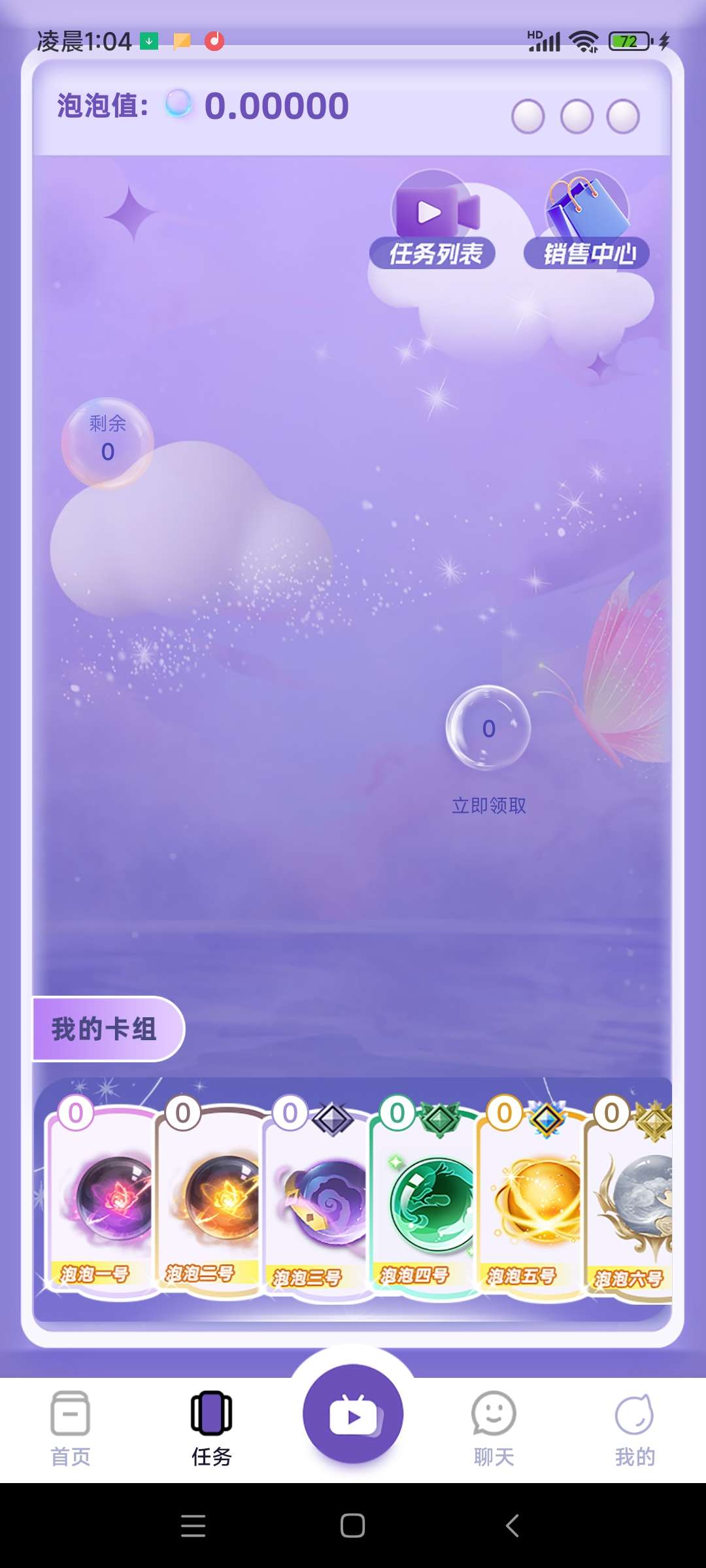Open the 任务列表 task list
Screen dimensions: 706x1568
(x=433, y=222)
